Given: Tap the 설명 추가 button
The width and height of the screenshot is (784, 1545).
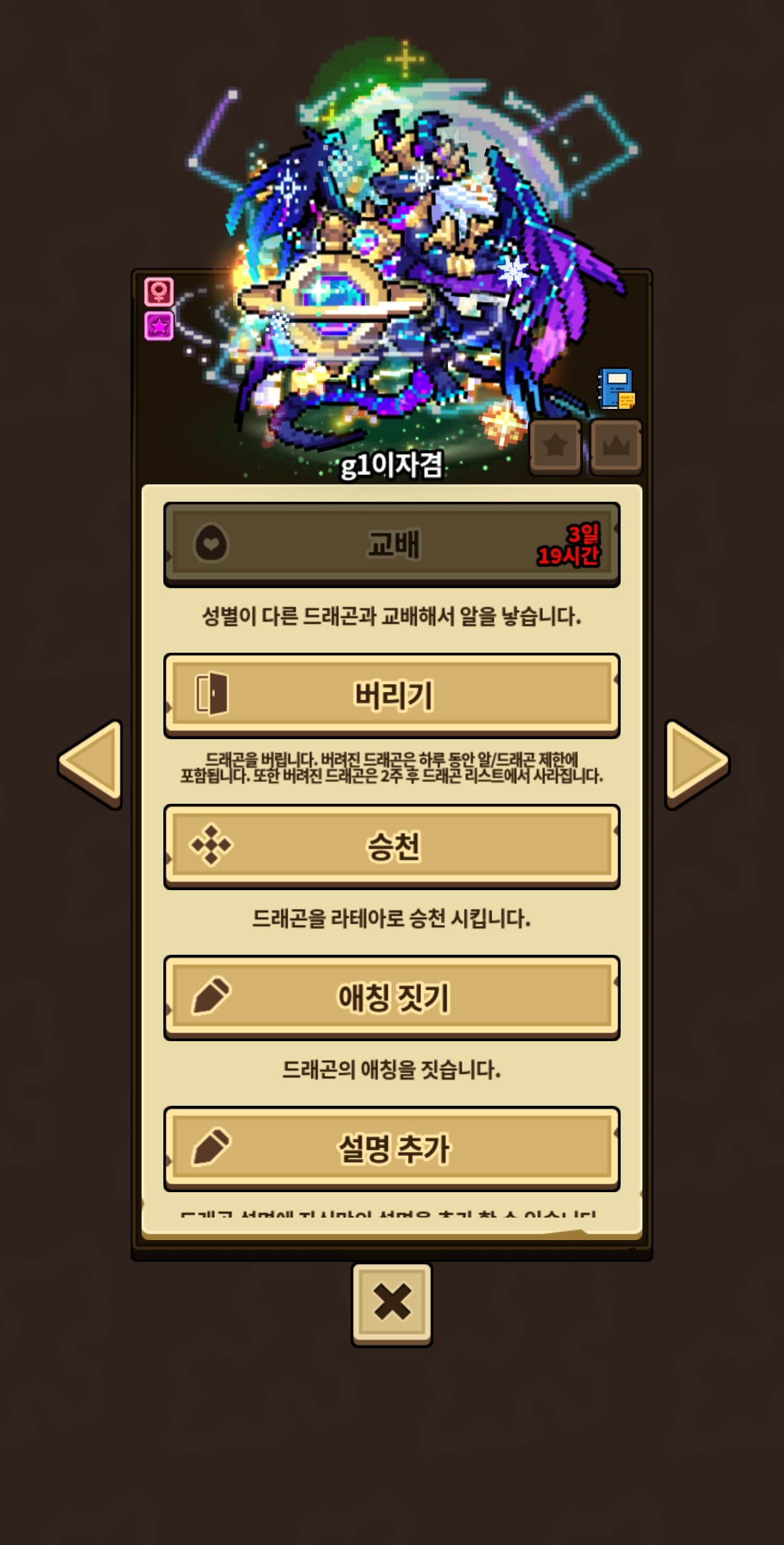Looking at the screenshot, I should click(392, 1148).
